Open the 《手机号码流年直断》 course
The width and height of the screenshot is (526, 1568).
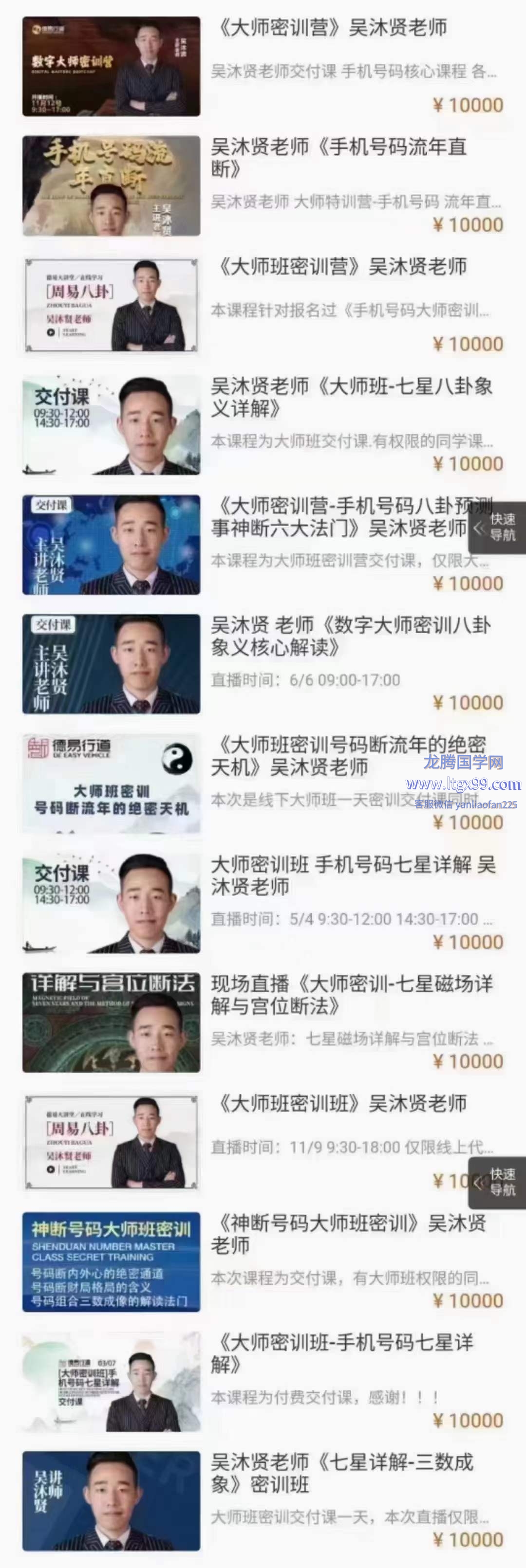[339, 157]
